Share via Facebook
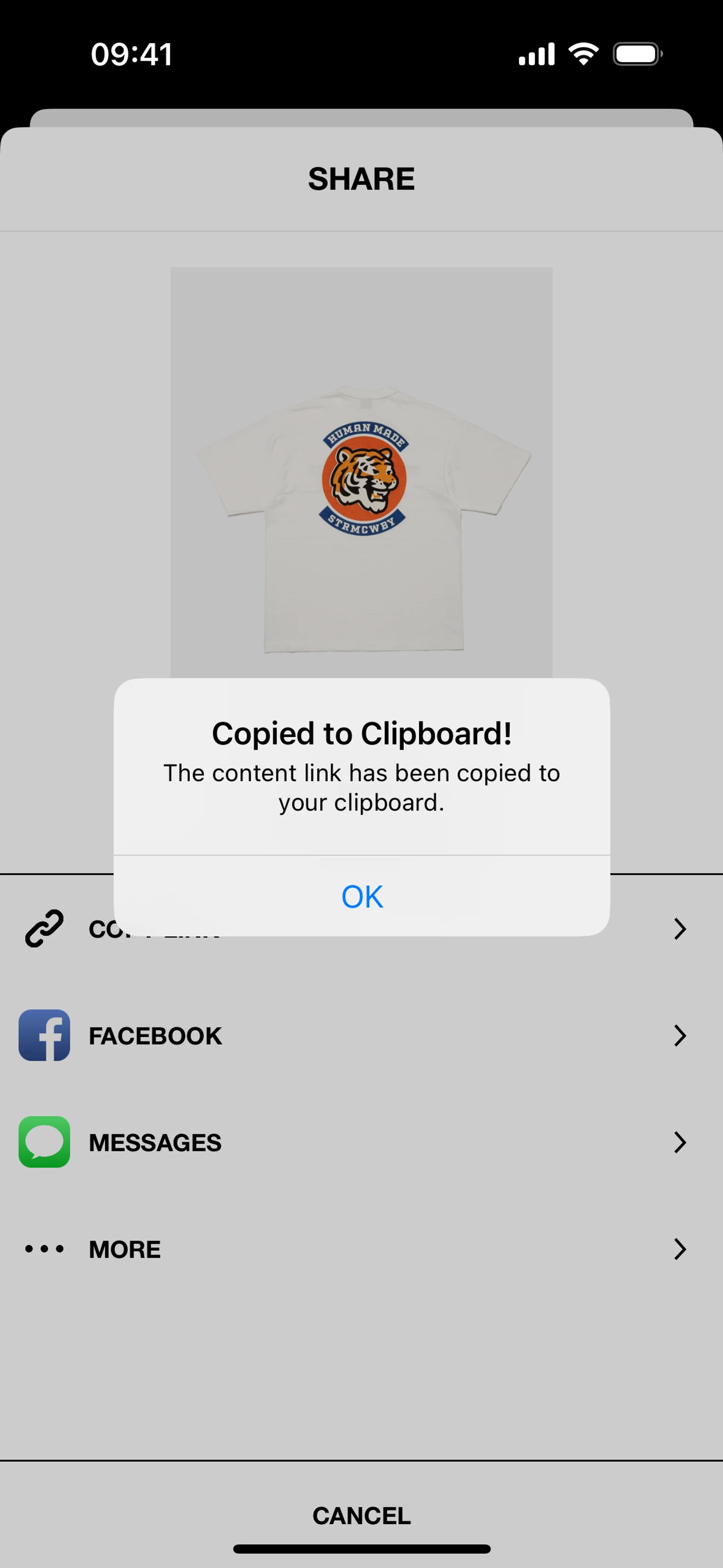The width and height of the screenshot is (723, 1568). [x=155, y=1035]
